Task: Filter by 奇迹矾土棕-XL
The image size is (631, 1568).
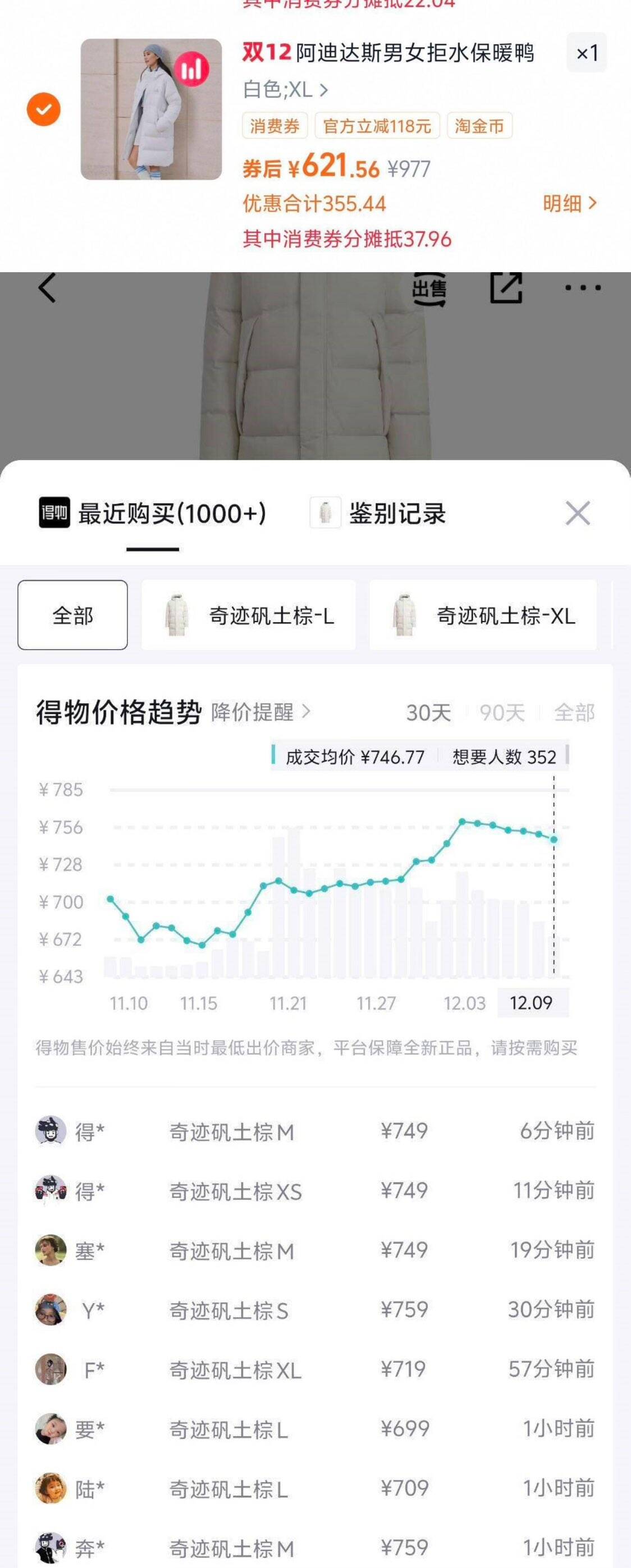Action: (x=482, y=616)
